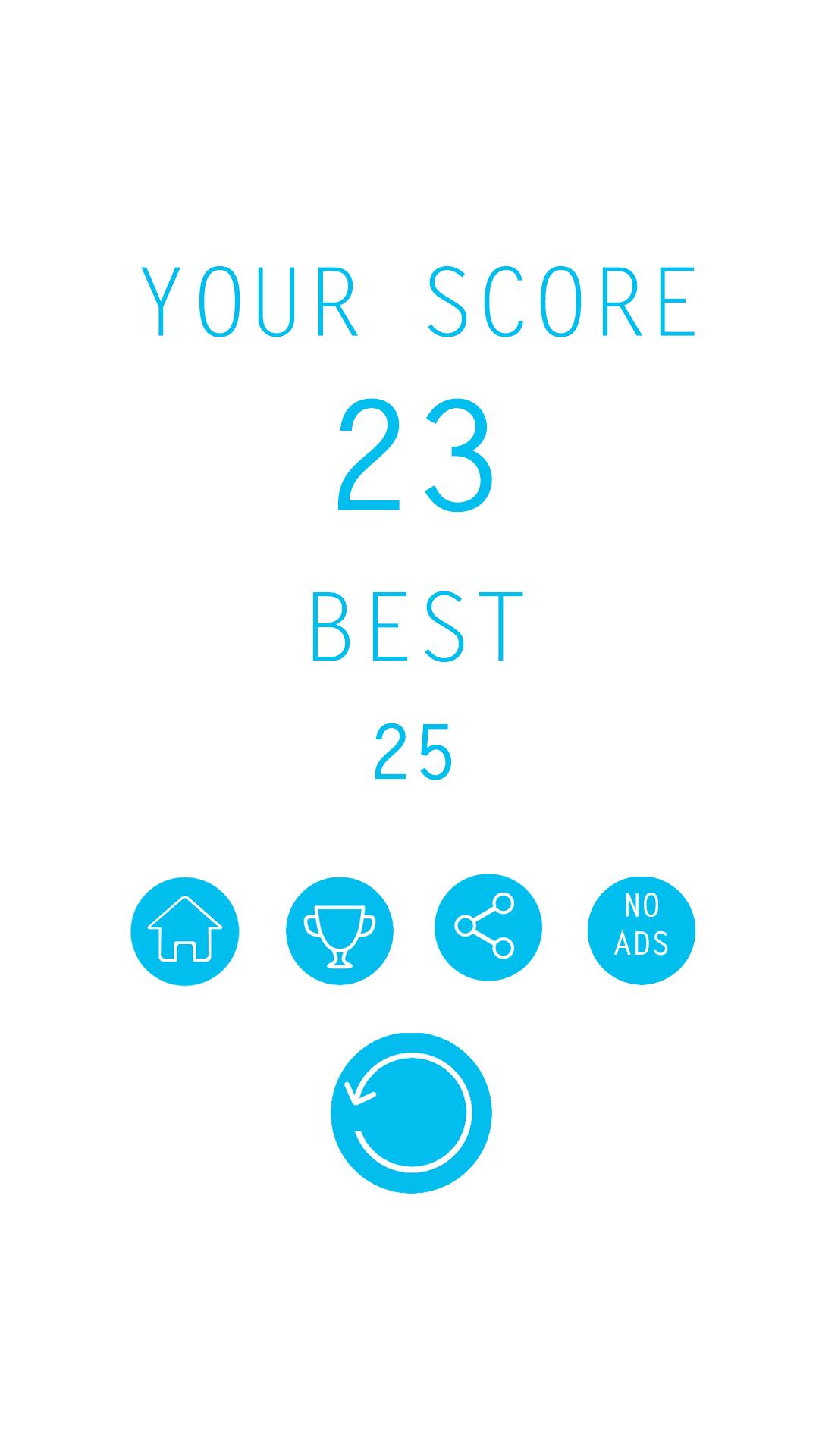Go to the home screen icon
819x1456 pixels.
[x=184, y=931]
